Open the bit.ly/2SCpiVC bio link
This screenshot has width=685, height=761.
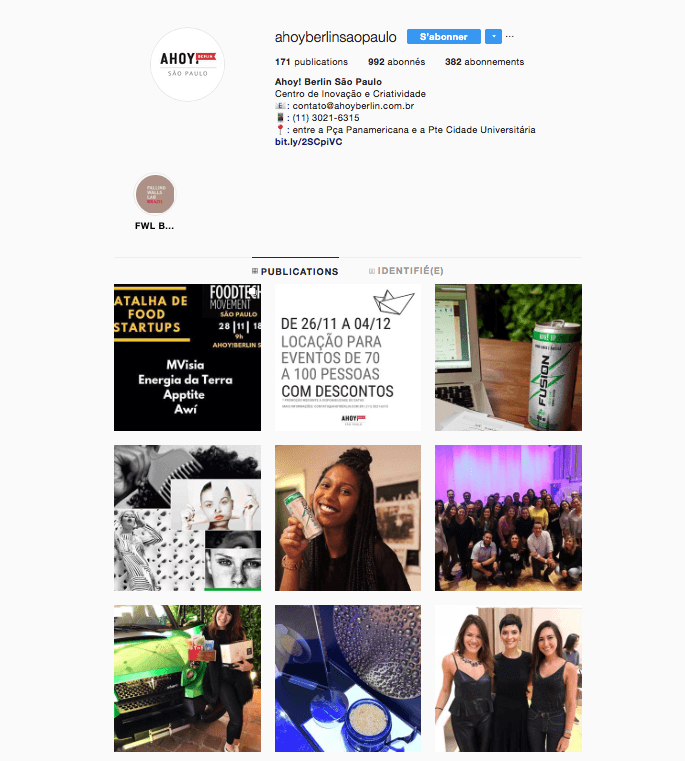click(x=308, y=142)
